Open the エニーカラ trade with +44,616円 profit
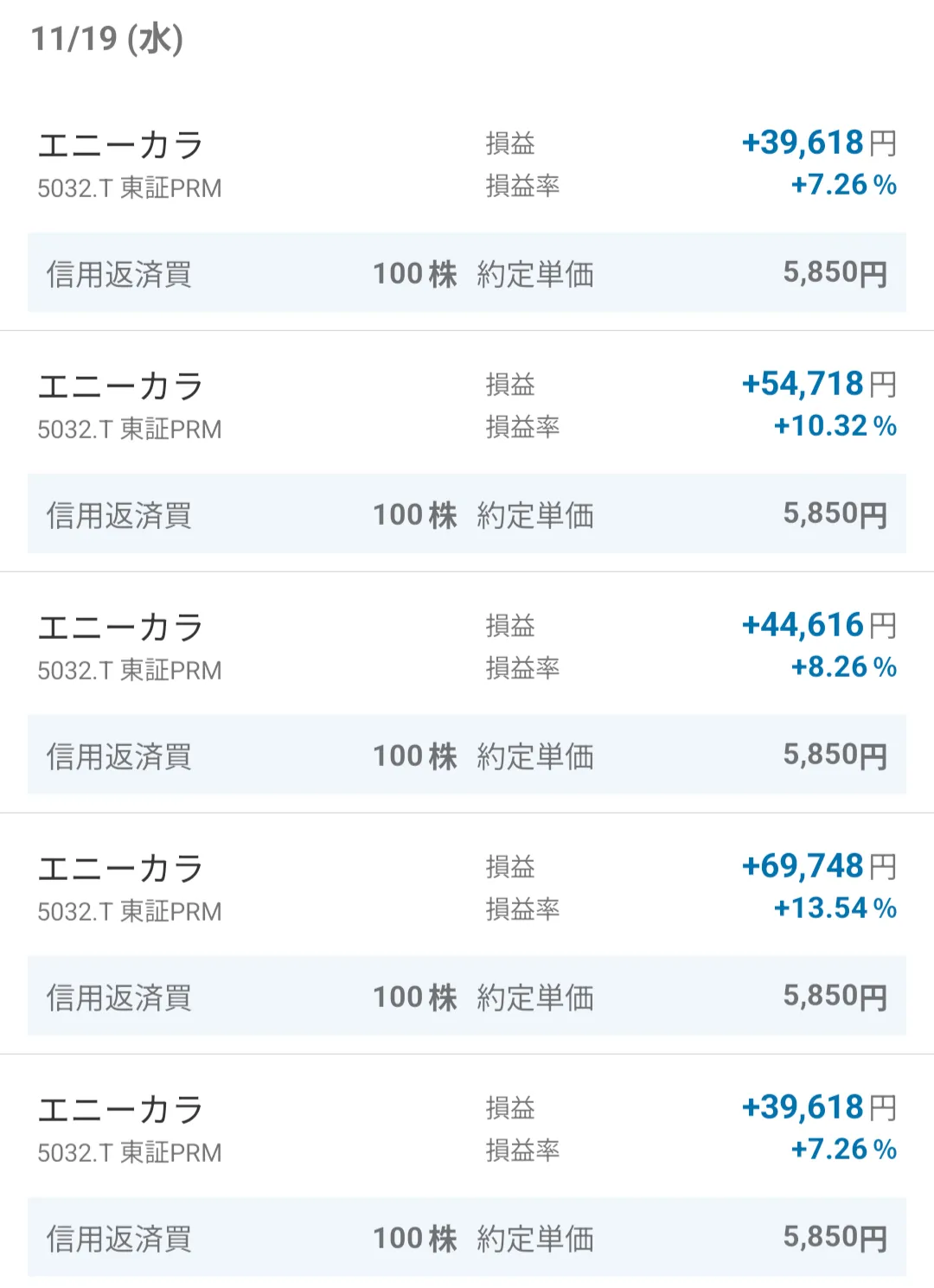 coord(467,646)
